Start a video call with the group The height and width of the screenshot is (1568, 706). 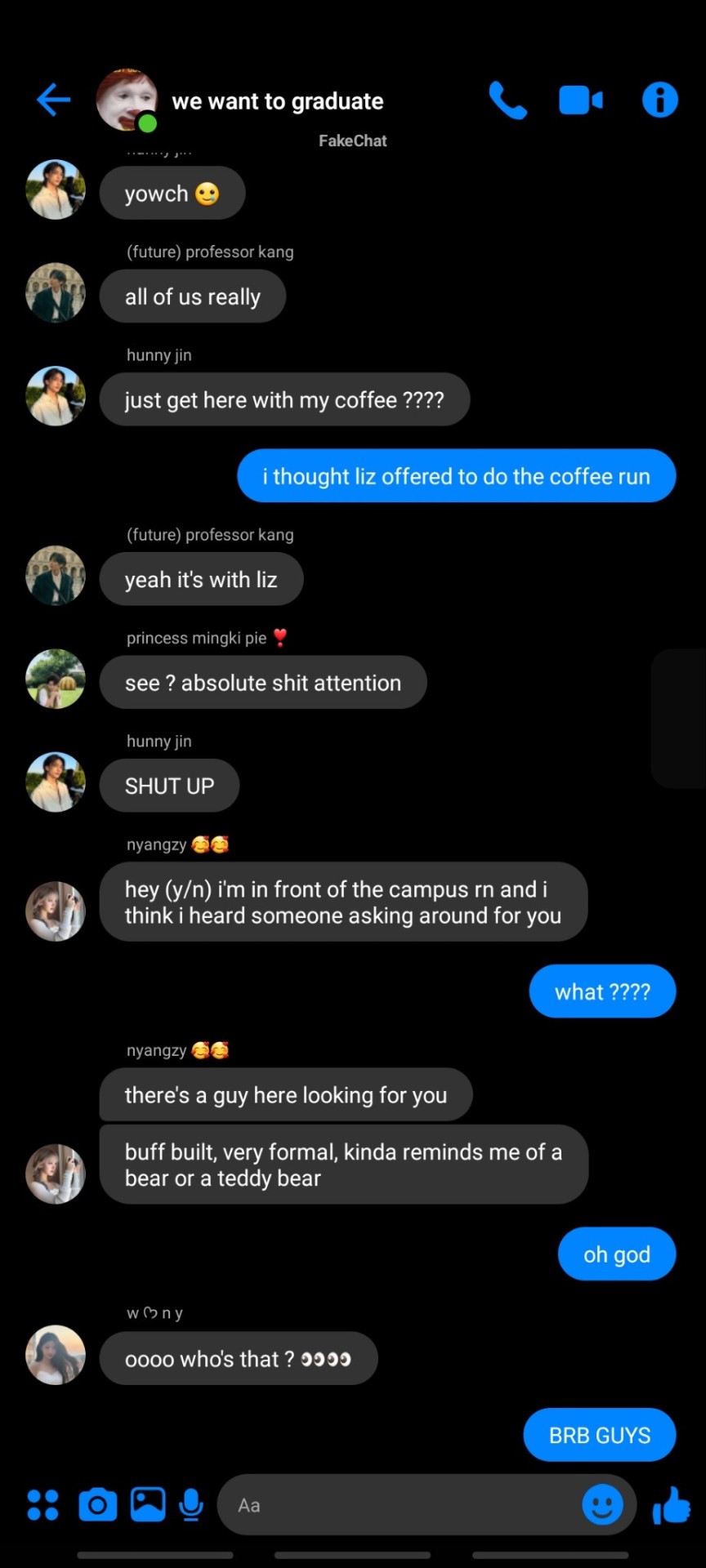(580, 100)
